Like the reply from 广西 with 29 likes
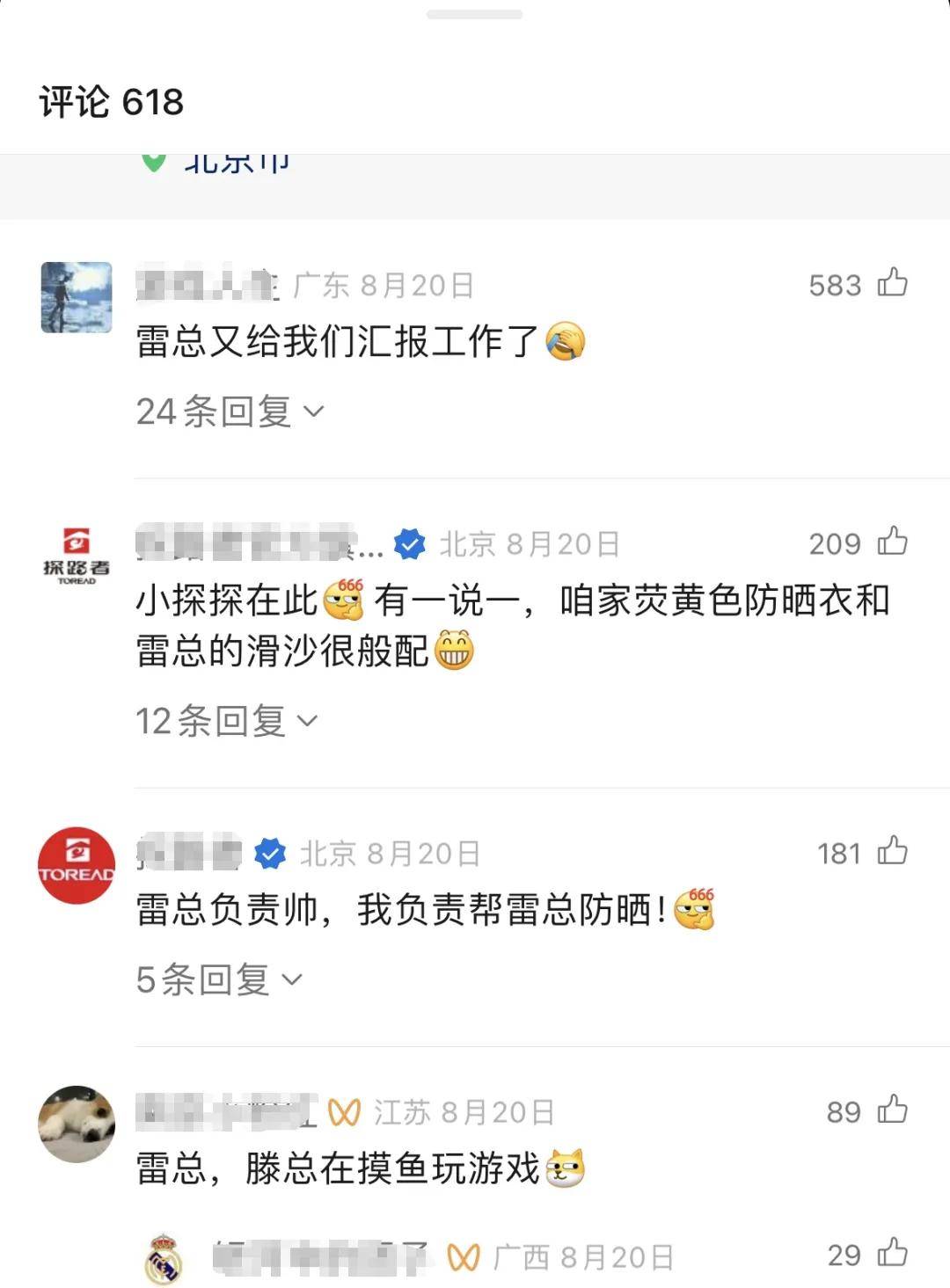The width and height of the screenshot is (950, 1288). click(x=892, y=1253)
